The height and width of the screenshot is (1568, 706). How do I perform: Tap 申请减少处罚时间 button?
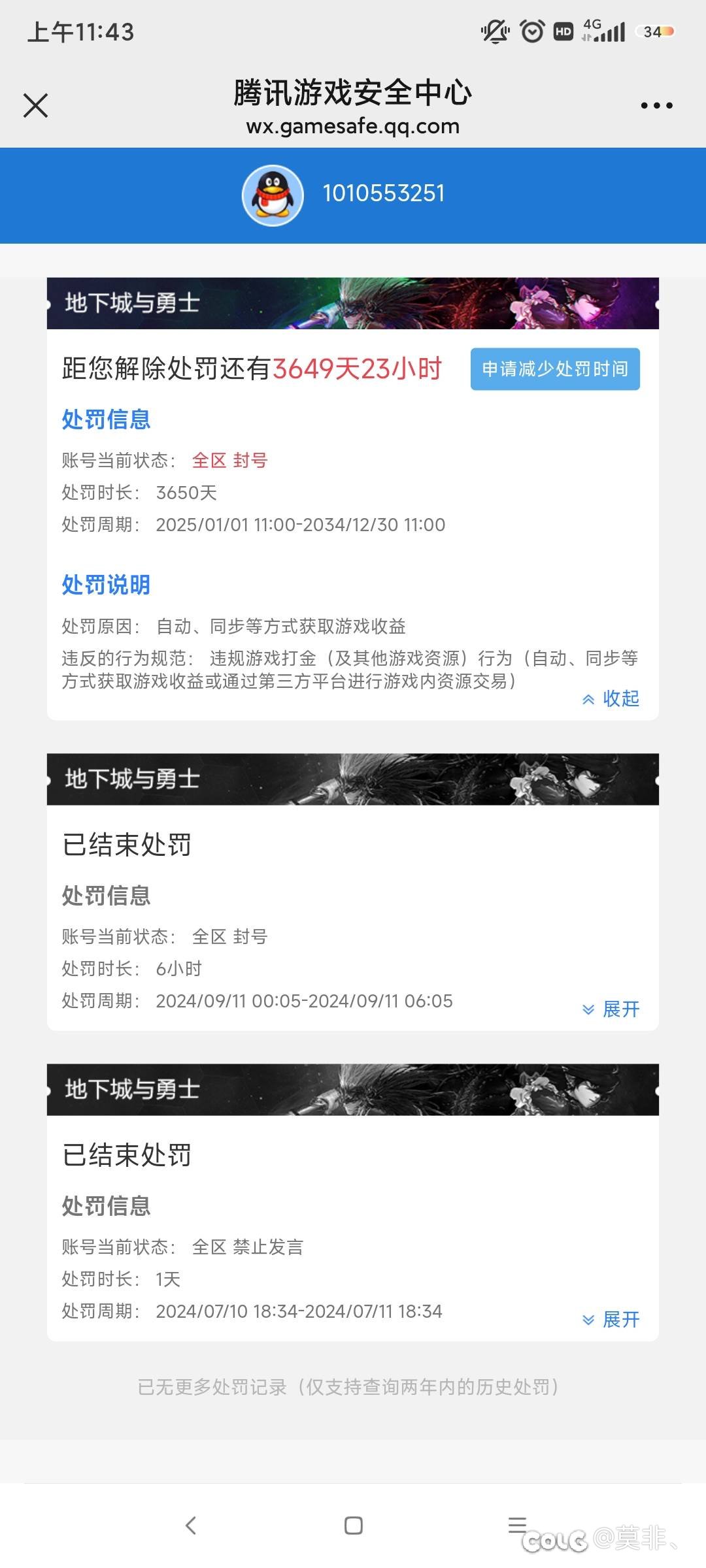click(555, 369)
